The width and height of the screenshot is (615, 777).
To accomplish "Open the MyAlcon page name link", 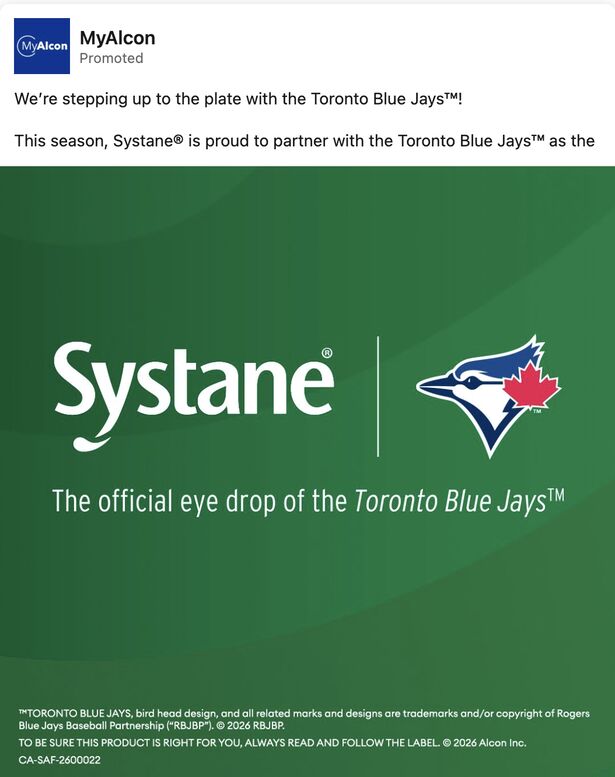I will pos(117,38).
